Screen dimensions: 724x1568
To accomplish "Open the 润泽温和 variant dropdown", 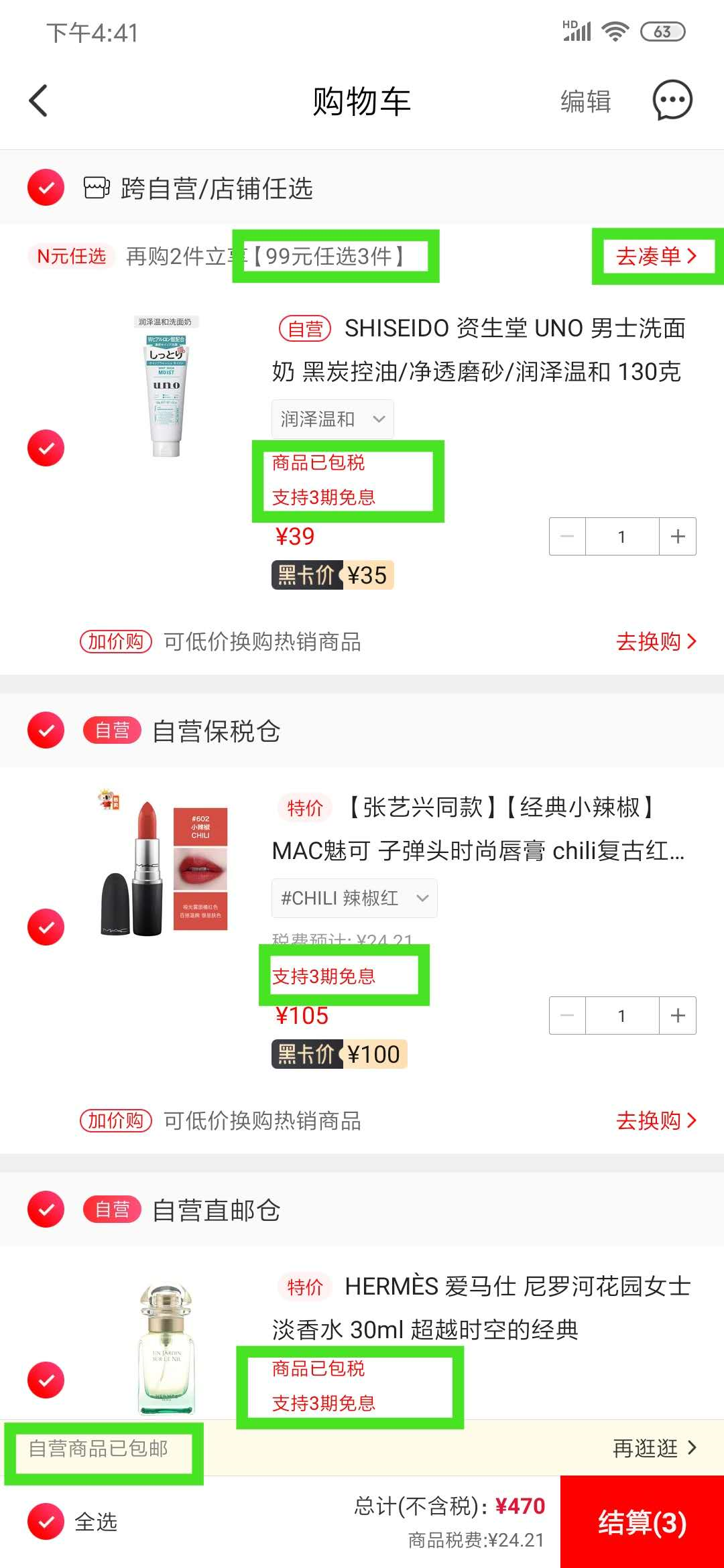I will [x=331, y=418].
